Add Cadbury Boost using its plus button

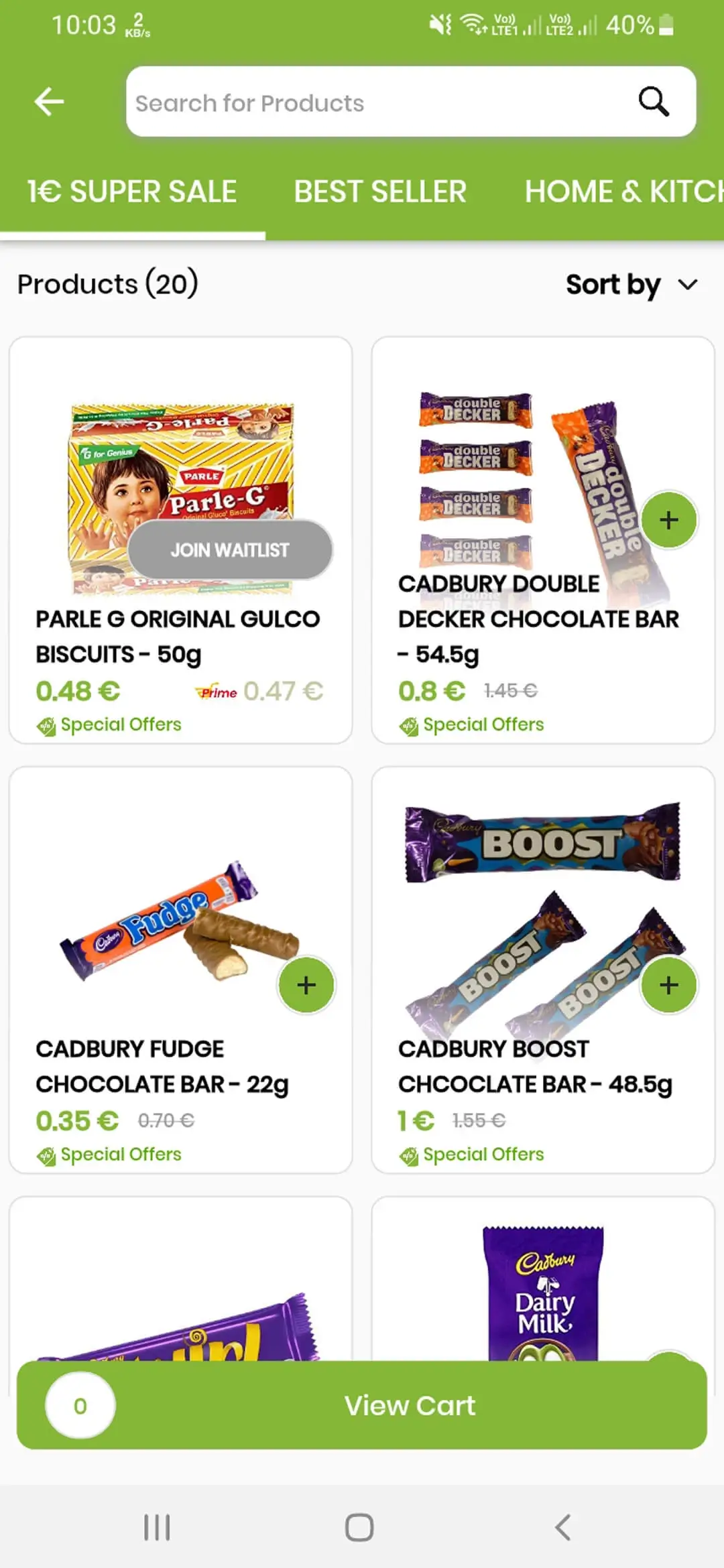(x=668, y=984)
